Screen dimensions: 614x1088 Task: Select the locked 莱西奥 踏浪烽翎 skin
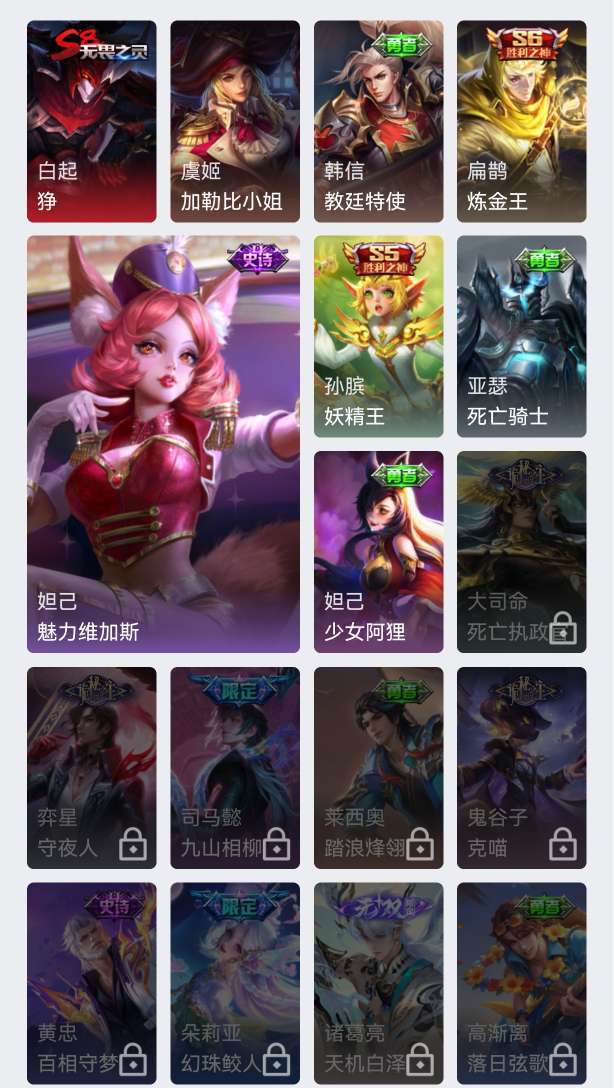tap(378, 768)
